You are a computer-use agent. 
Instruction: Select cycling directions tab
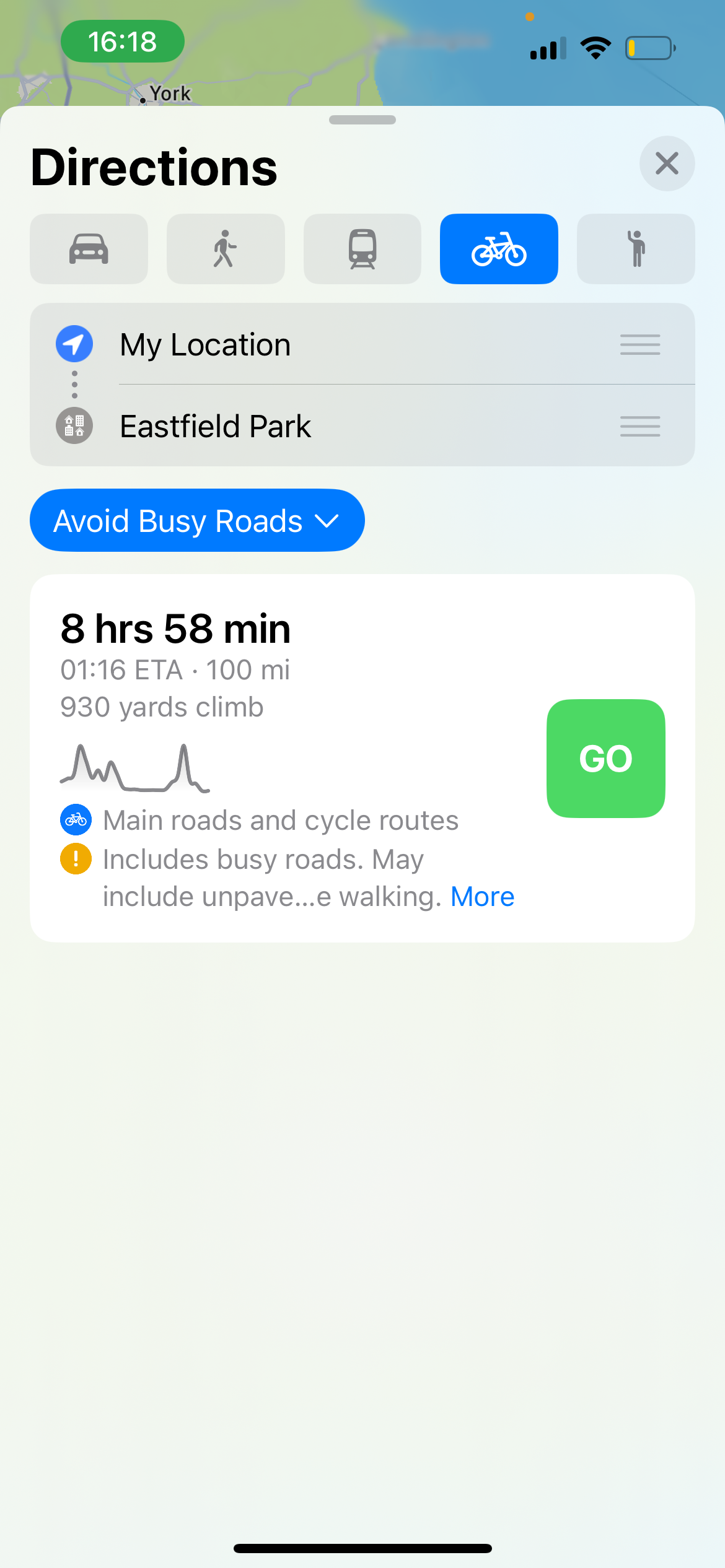pos(499,249)
